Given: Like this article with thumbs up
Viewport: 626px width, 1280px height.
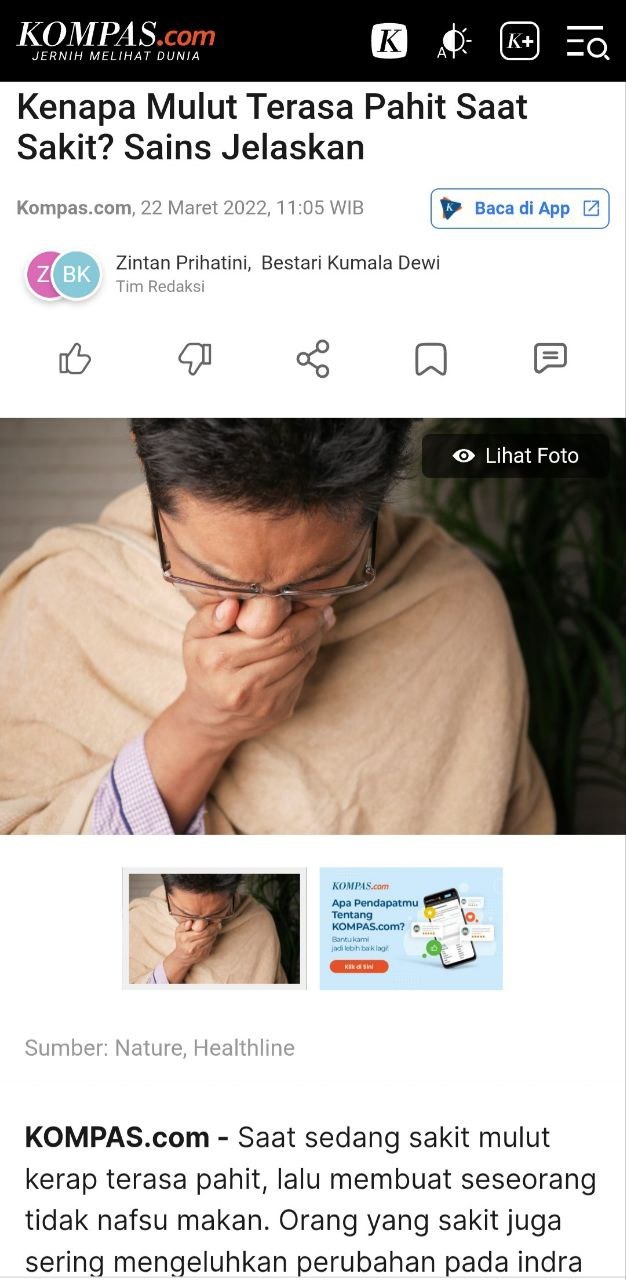Looking at the screenshot, I should (75, 359).
